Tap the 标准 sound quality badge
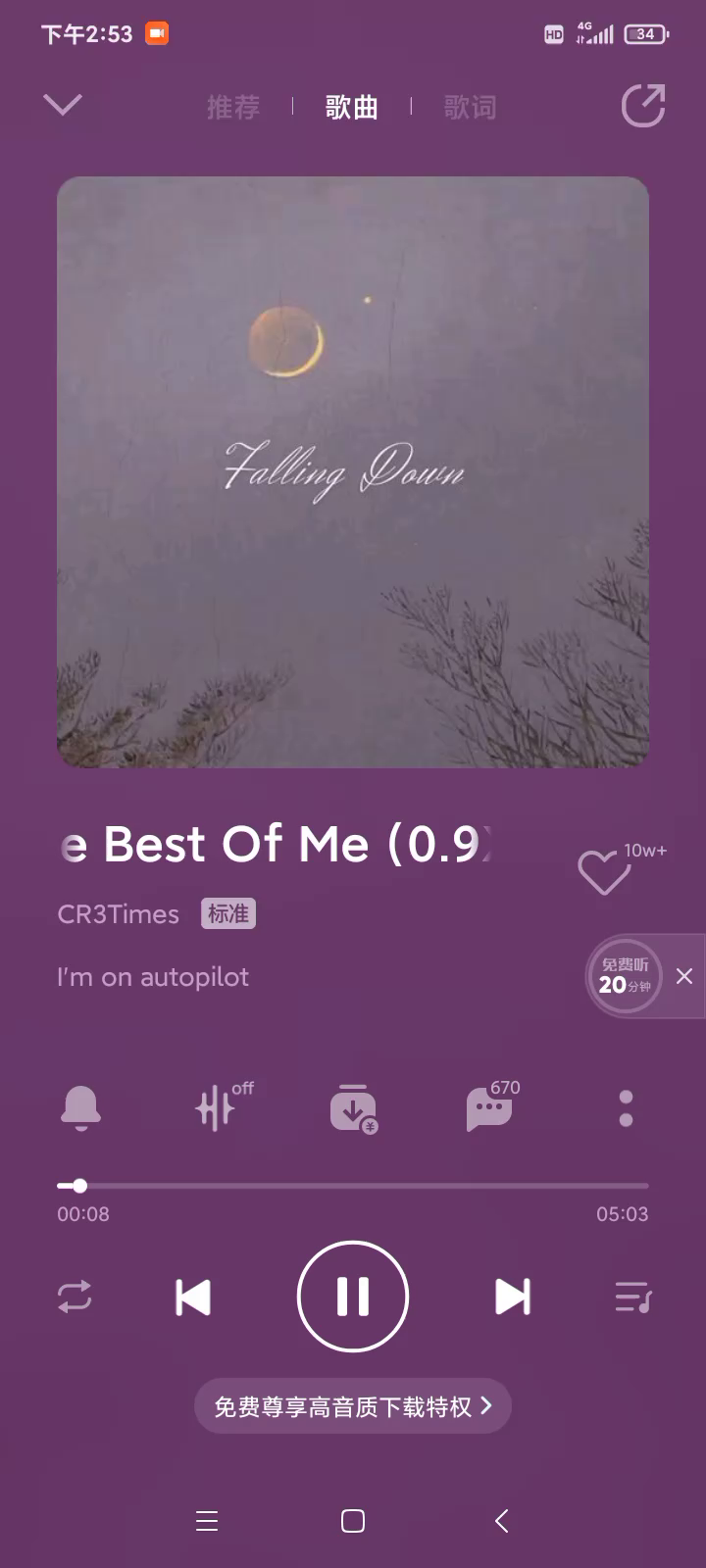 (x=228, y=913)
